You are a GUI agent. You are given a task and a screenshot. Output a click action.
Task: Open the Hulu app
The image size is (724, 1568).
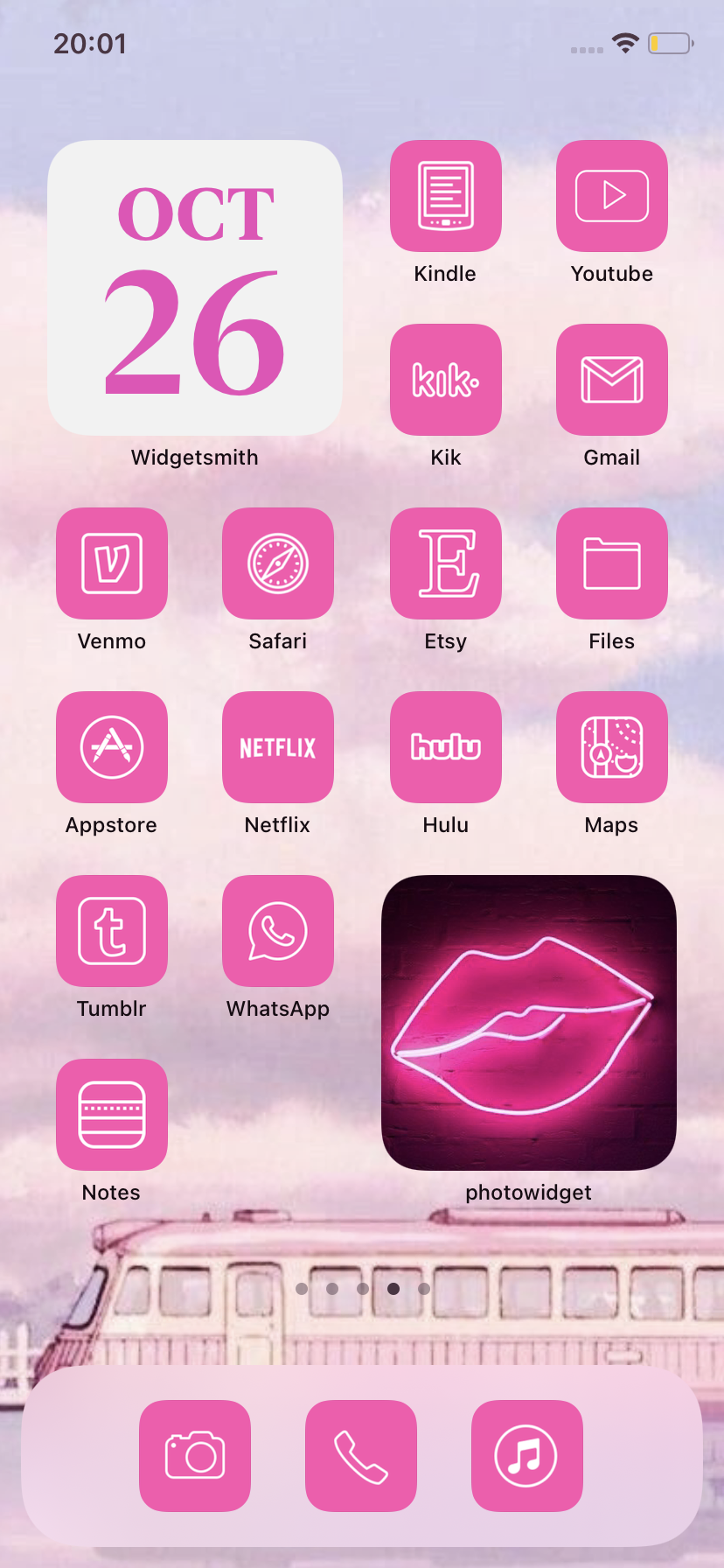[x=446, y=747]
